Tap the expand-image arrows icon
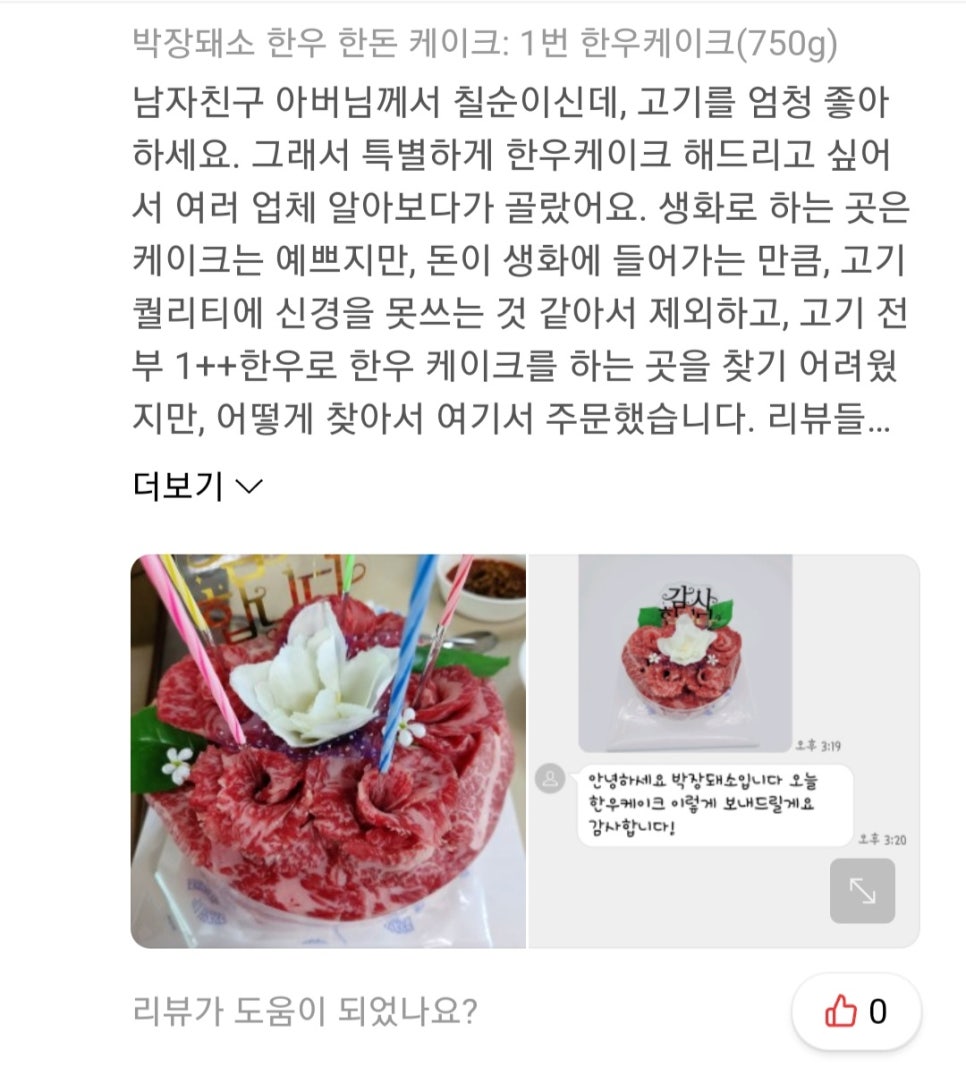Viewport: 966px width, 1092px height. click(x=862, y=891)
